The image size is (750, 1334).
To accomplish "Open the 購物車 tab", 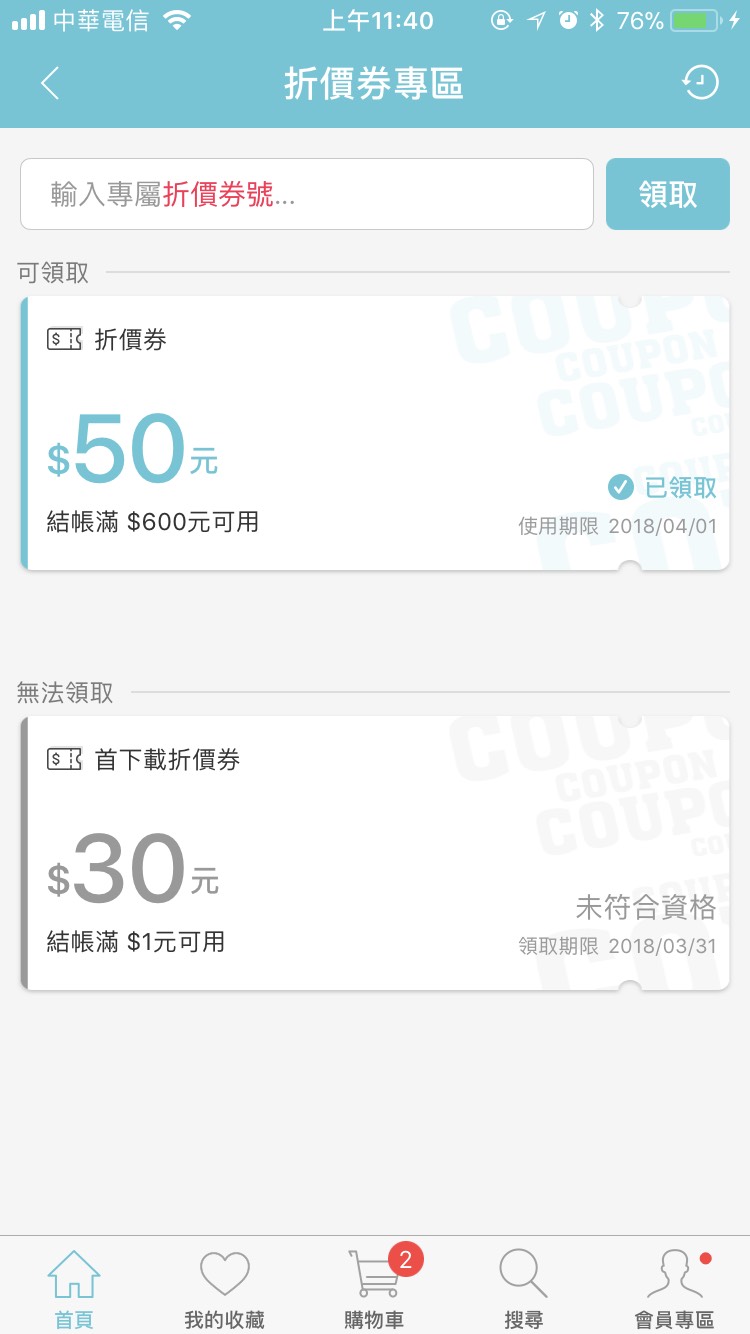I will (375, 1288).
